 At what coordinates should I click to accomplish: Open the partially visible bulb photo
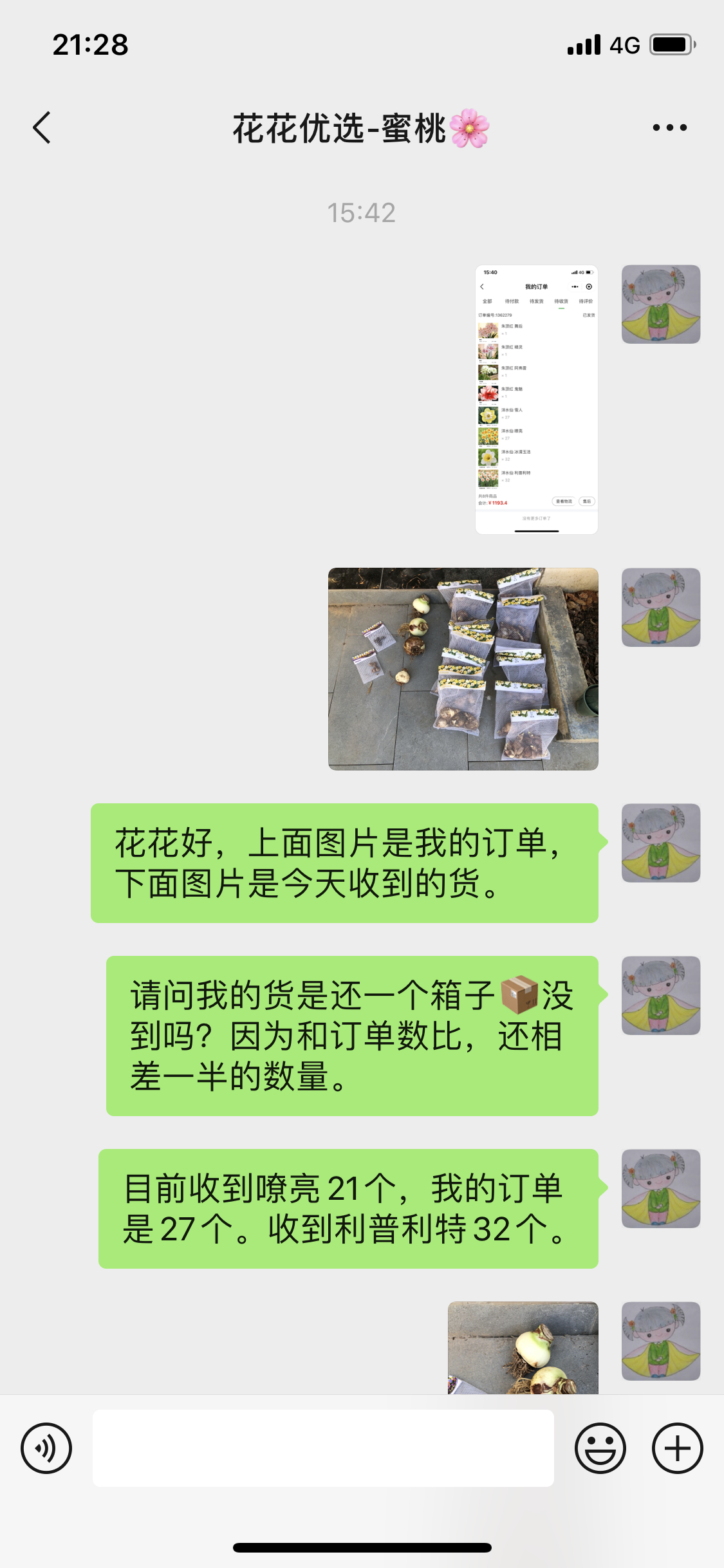click(523, 1348)
